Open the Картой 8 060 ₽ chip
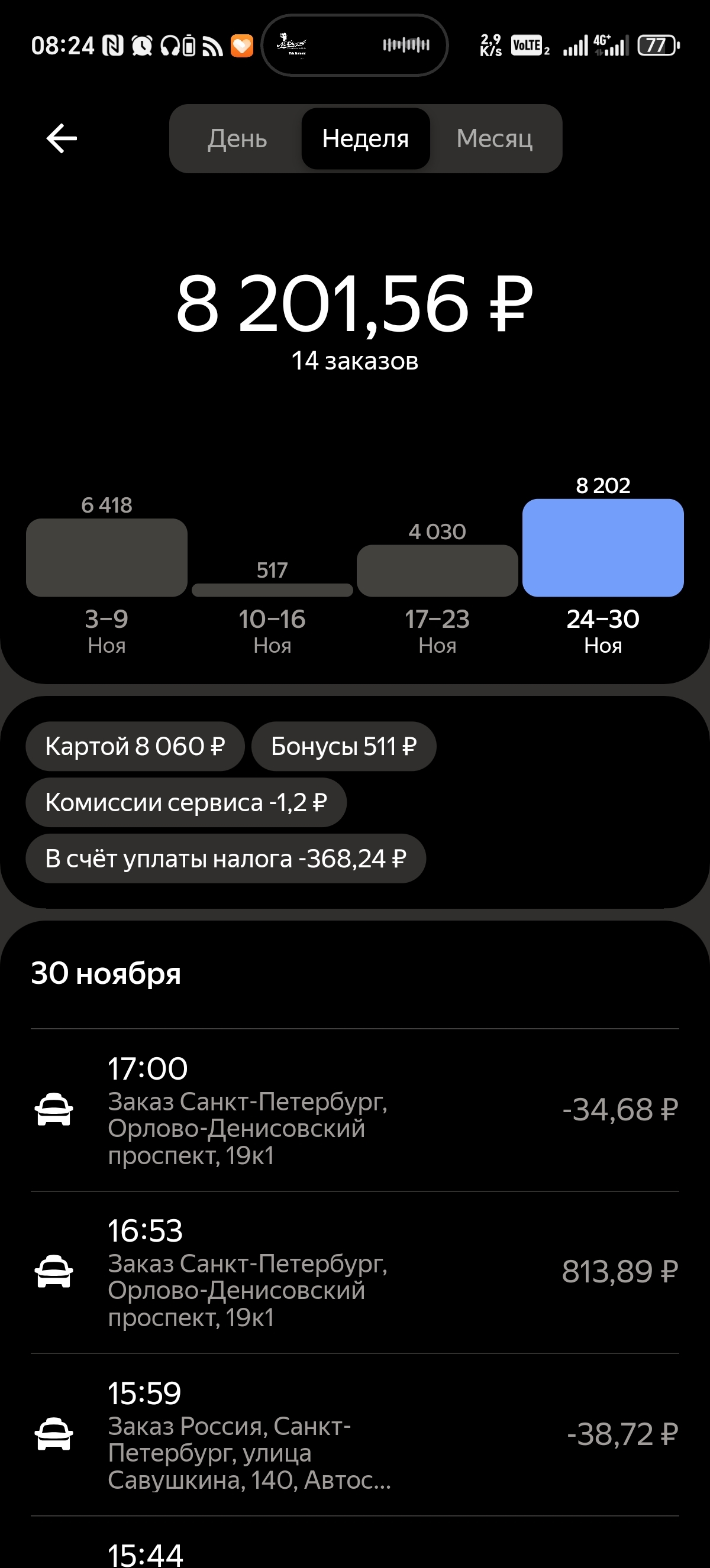Screen dimensions: 710x1568 pos(135,746)
